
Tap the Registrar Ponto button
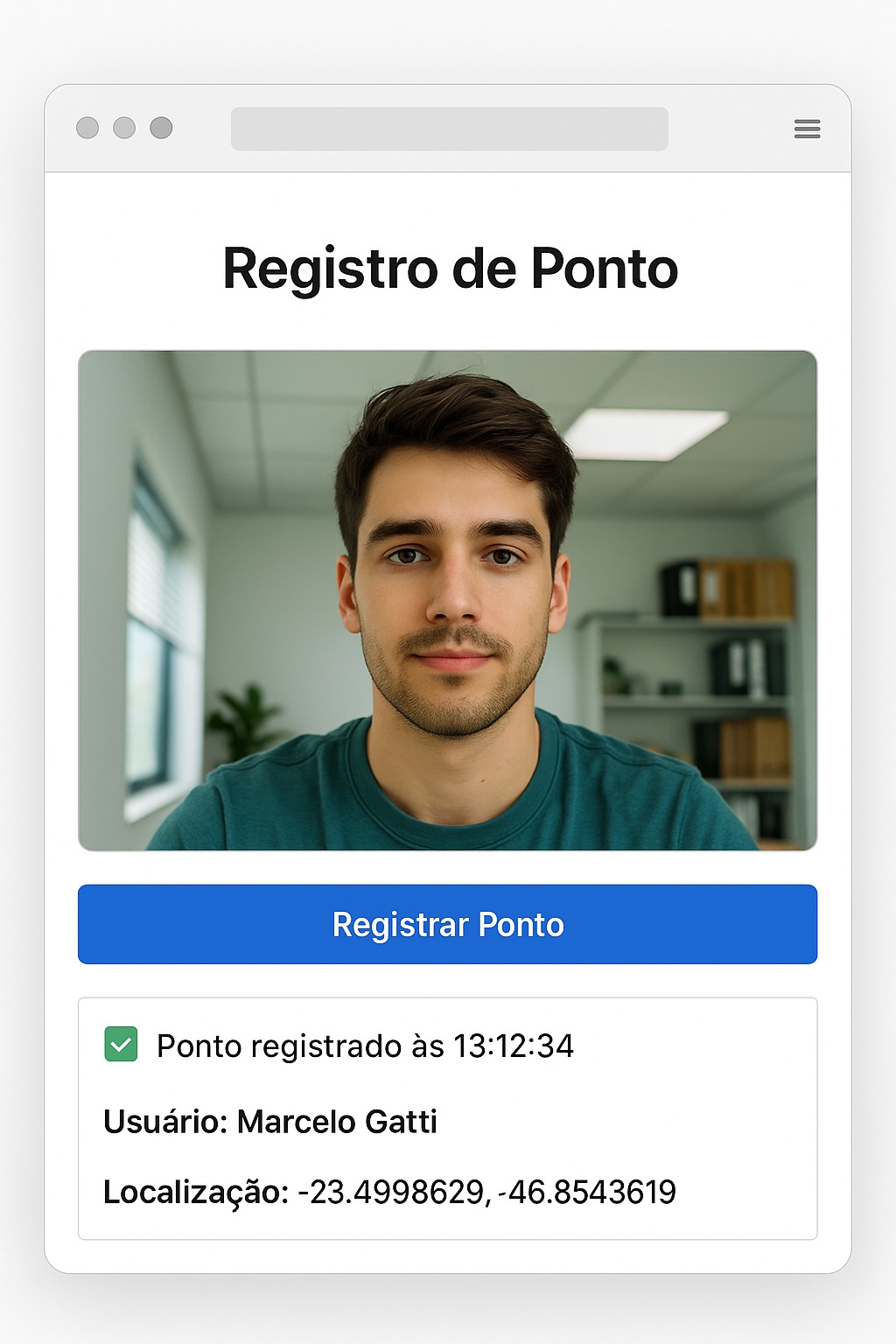447,924
